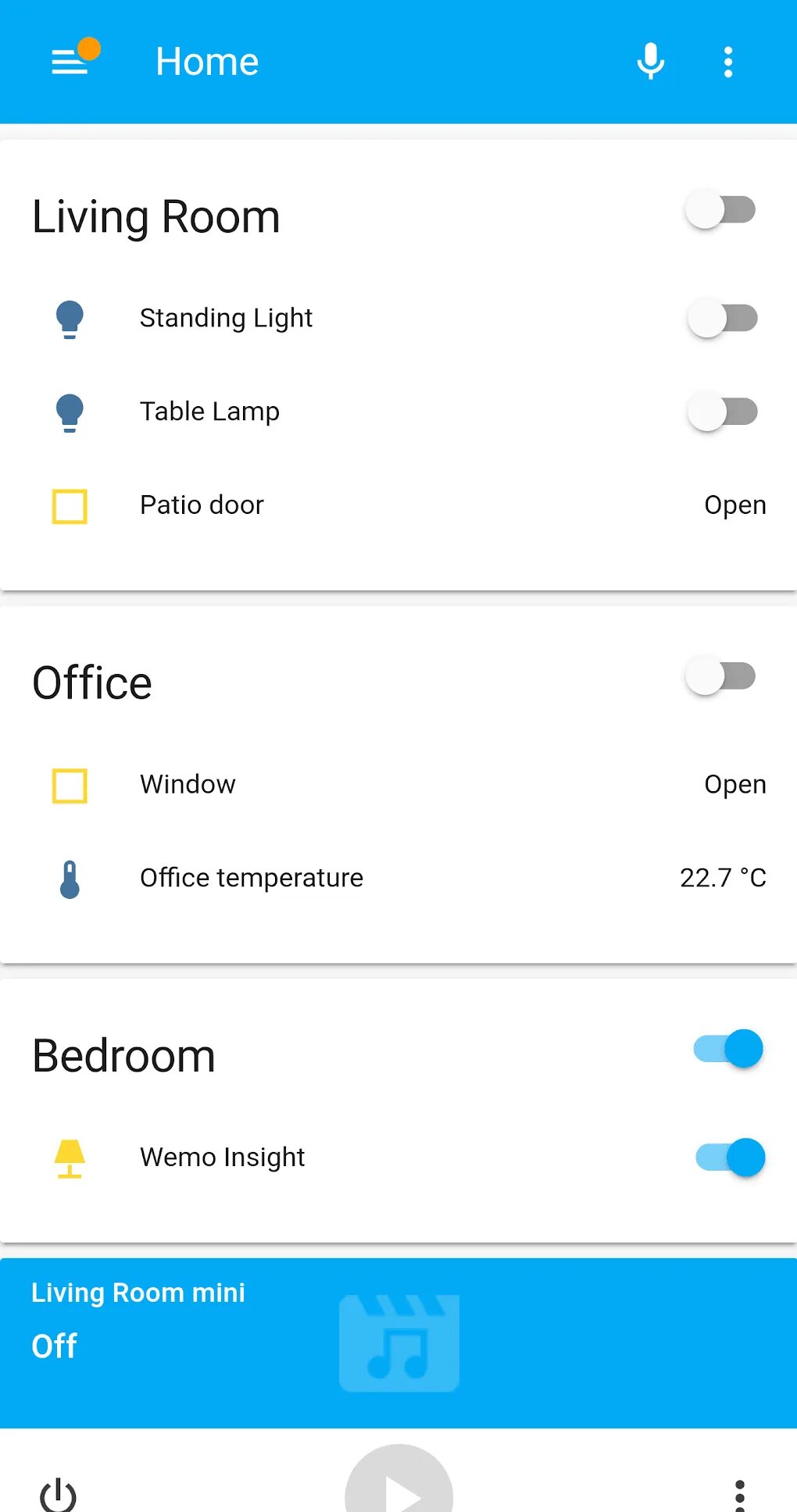Toggle the Office group switch
The height and width of the screenshot is (1512, 797).
point(720,677)
